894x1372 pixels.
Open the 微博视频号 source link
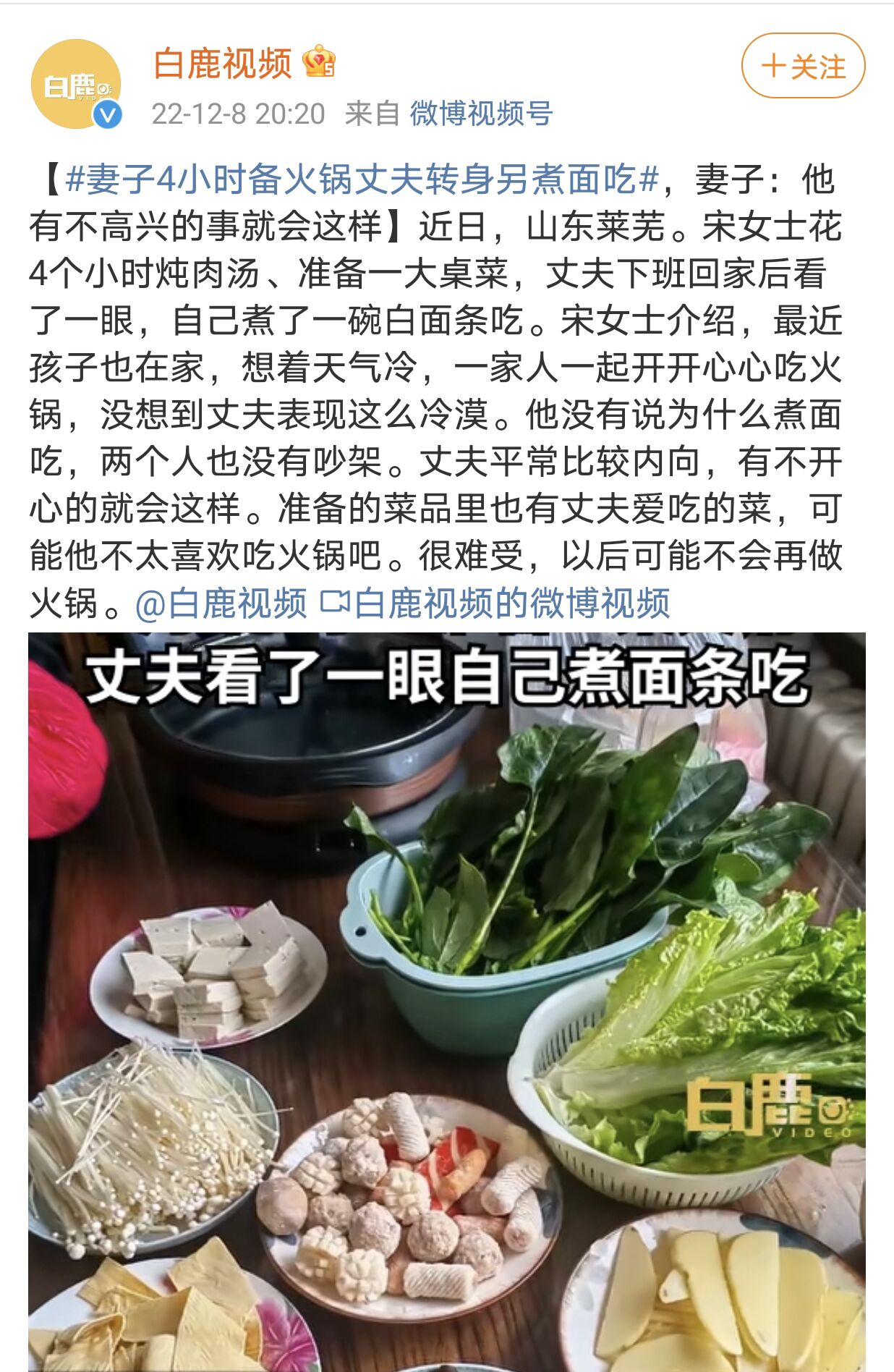point(481,114)
